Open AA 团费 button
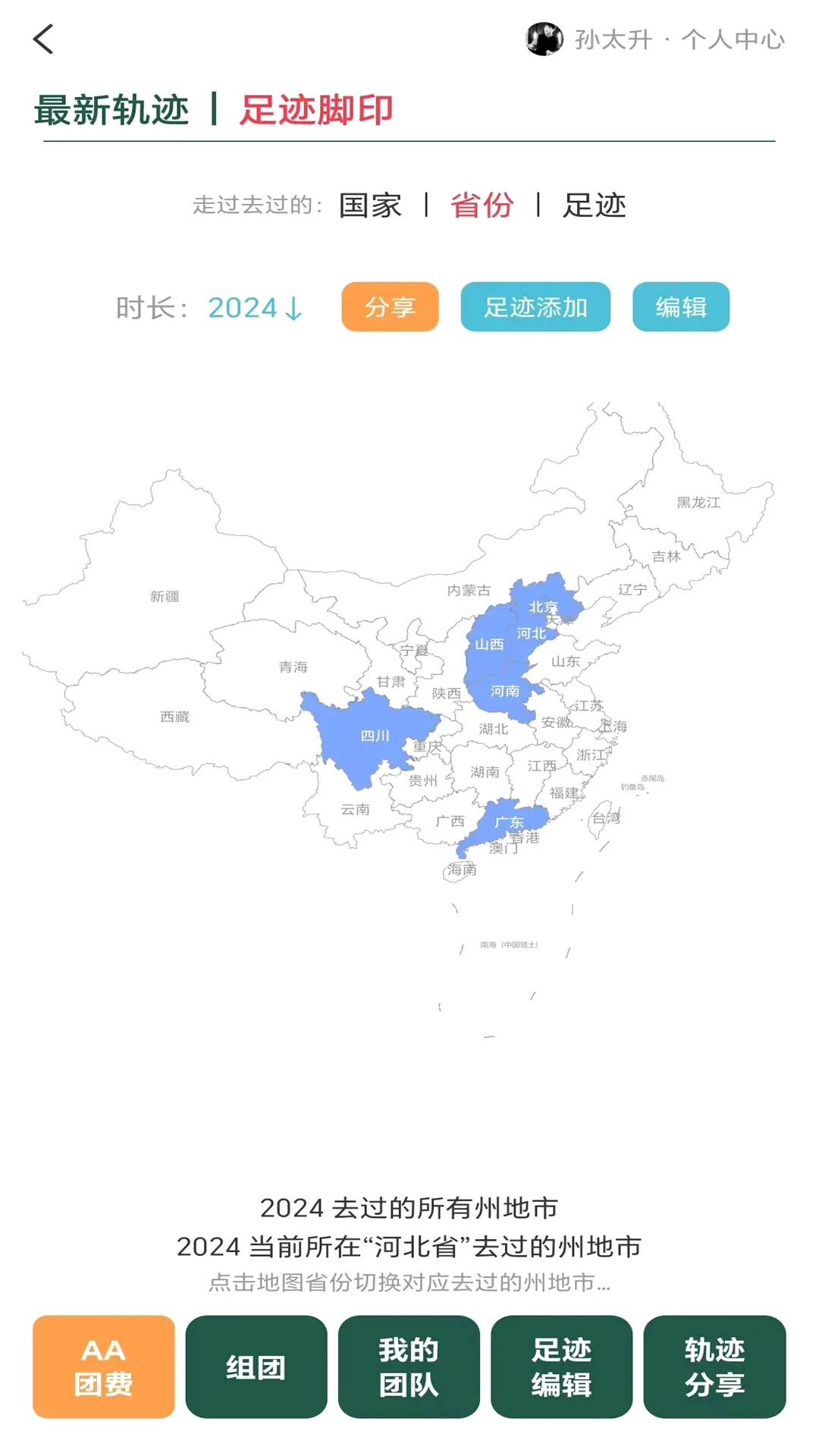 [104, 1367]
